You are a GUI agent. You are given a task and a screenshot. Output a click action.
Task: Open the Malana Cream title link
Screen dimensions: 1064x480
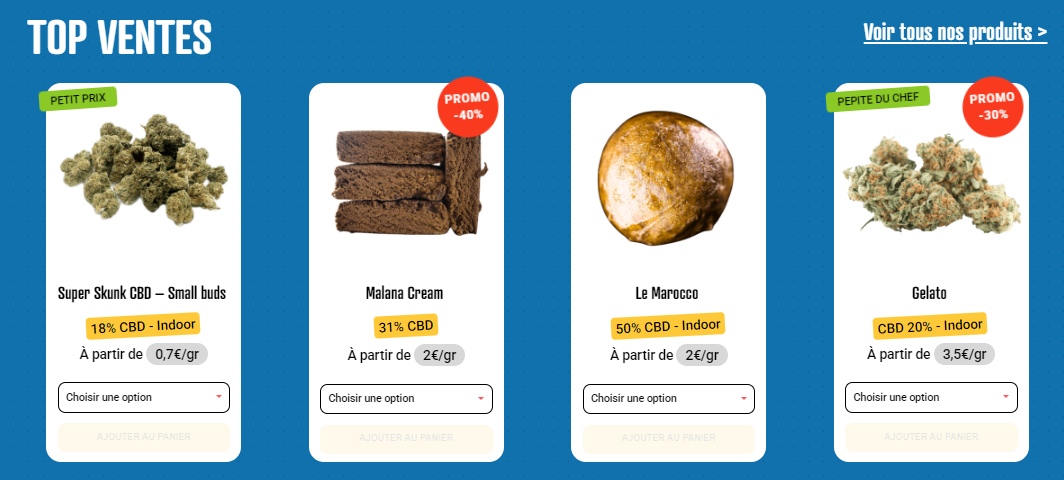click(x=404, y=293)
